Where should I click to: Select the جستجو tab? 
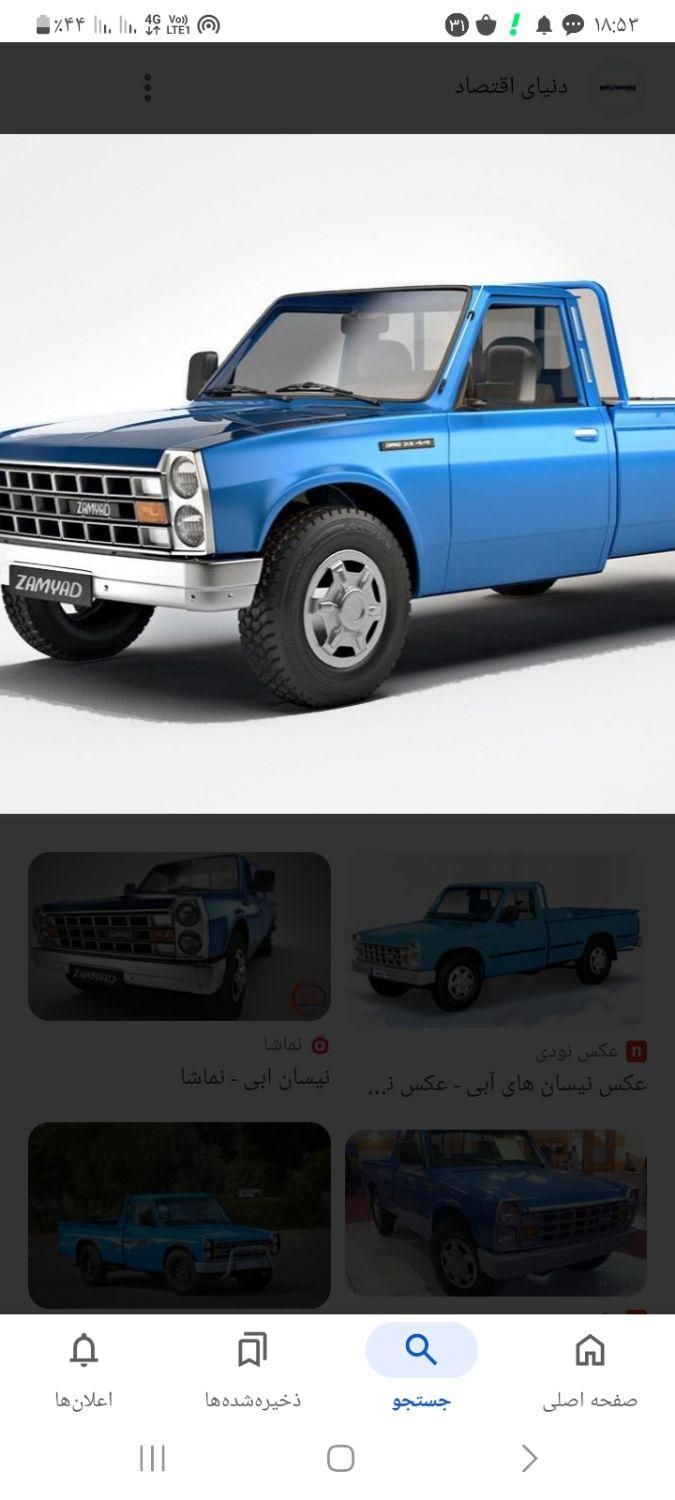(421, 1370)
